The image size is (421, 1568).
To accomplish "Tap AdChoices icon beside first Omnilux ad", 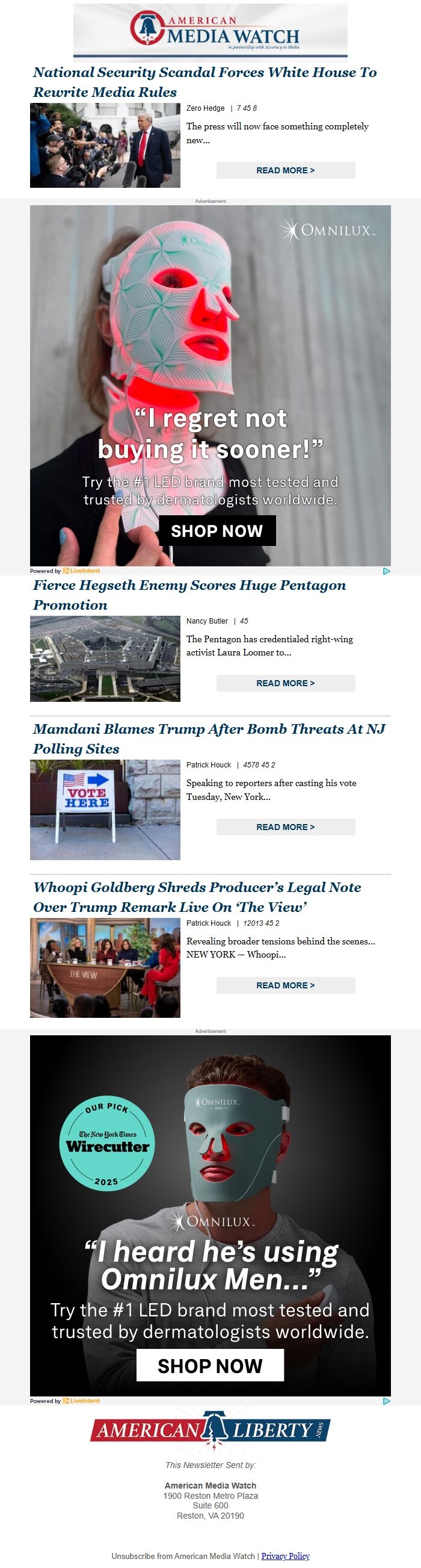I will 386,571.
